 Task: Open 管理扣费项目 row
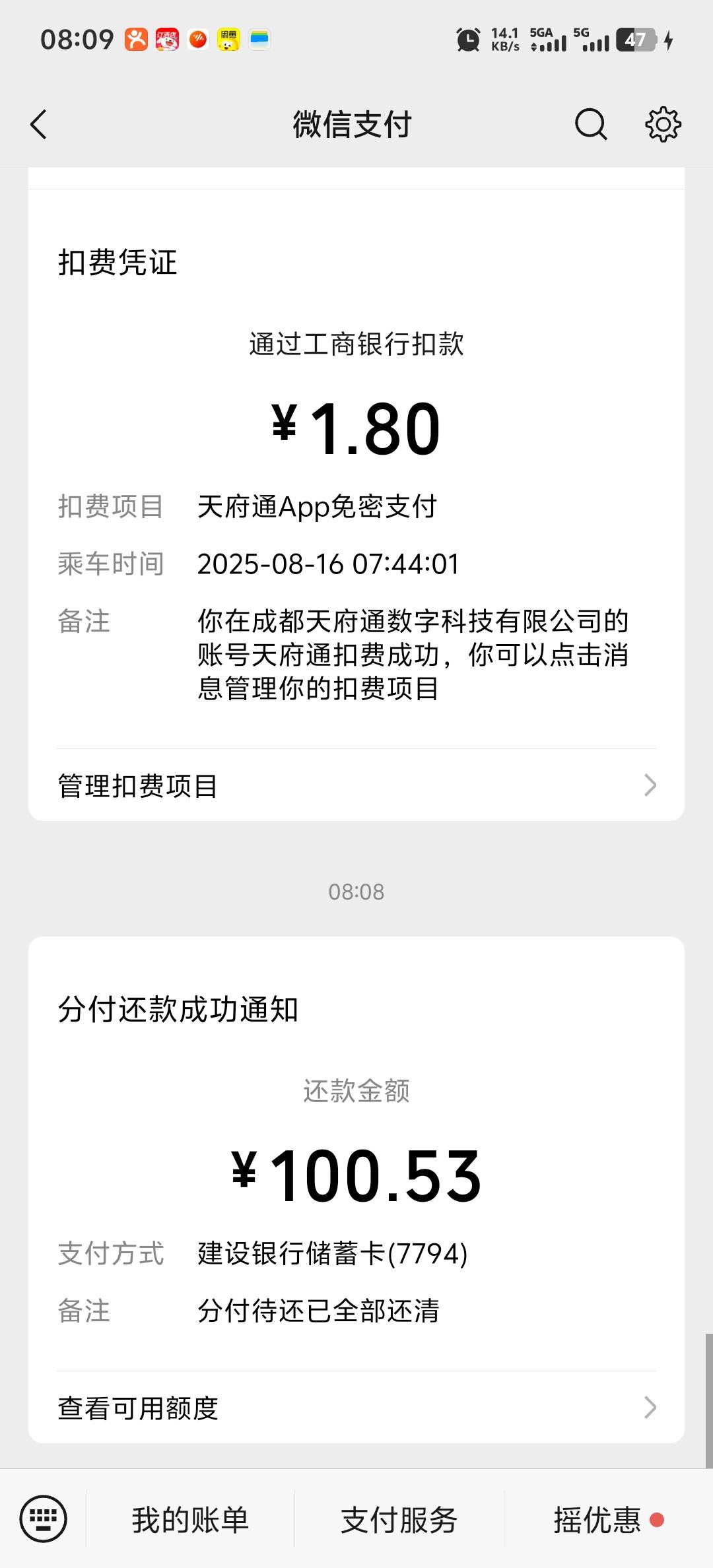356,785
